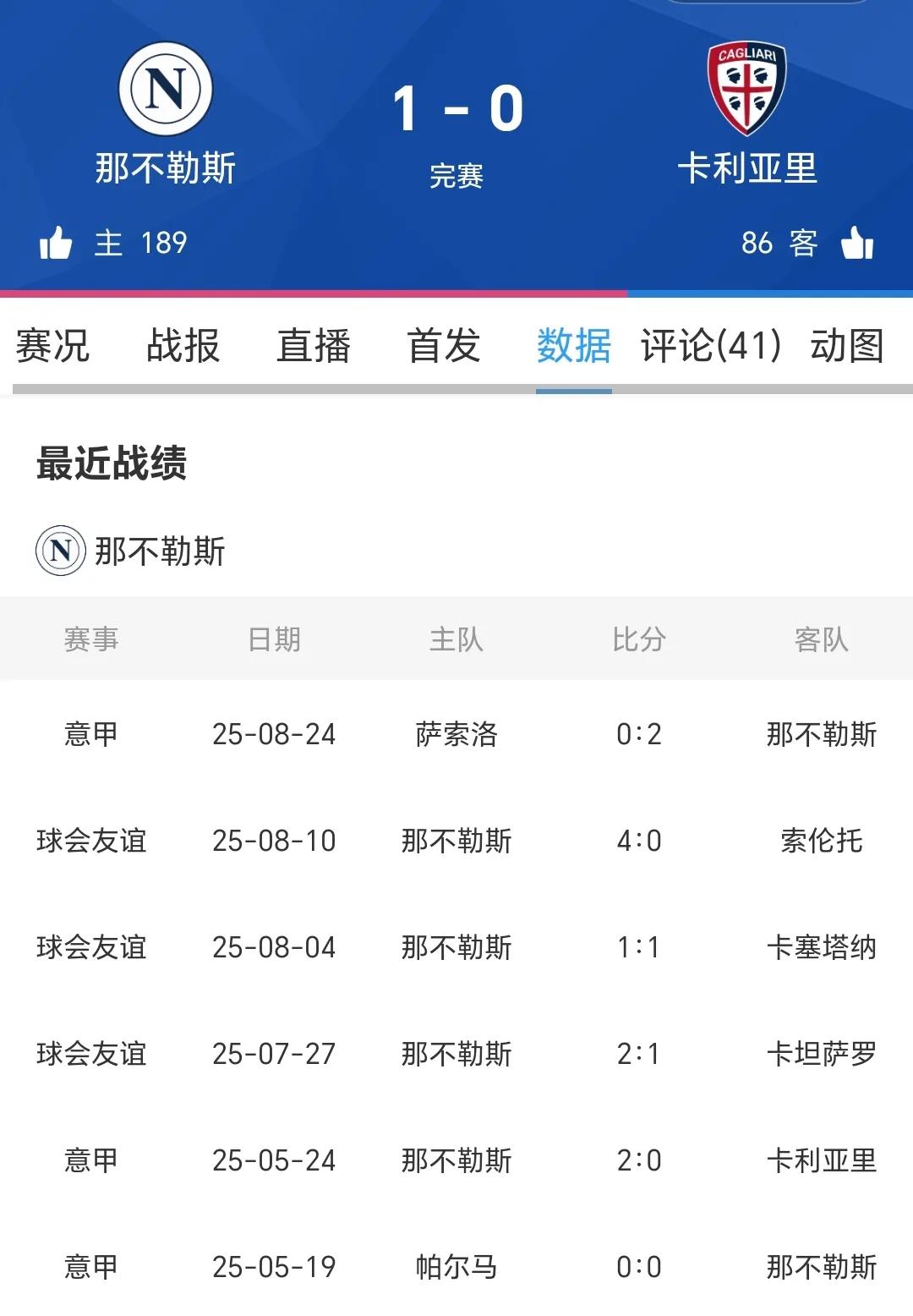Select the 首发 lineup tab
The height and width of the screenshot is (1316, 913).
443,346
